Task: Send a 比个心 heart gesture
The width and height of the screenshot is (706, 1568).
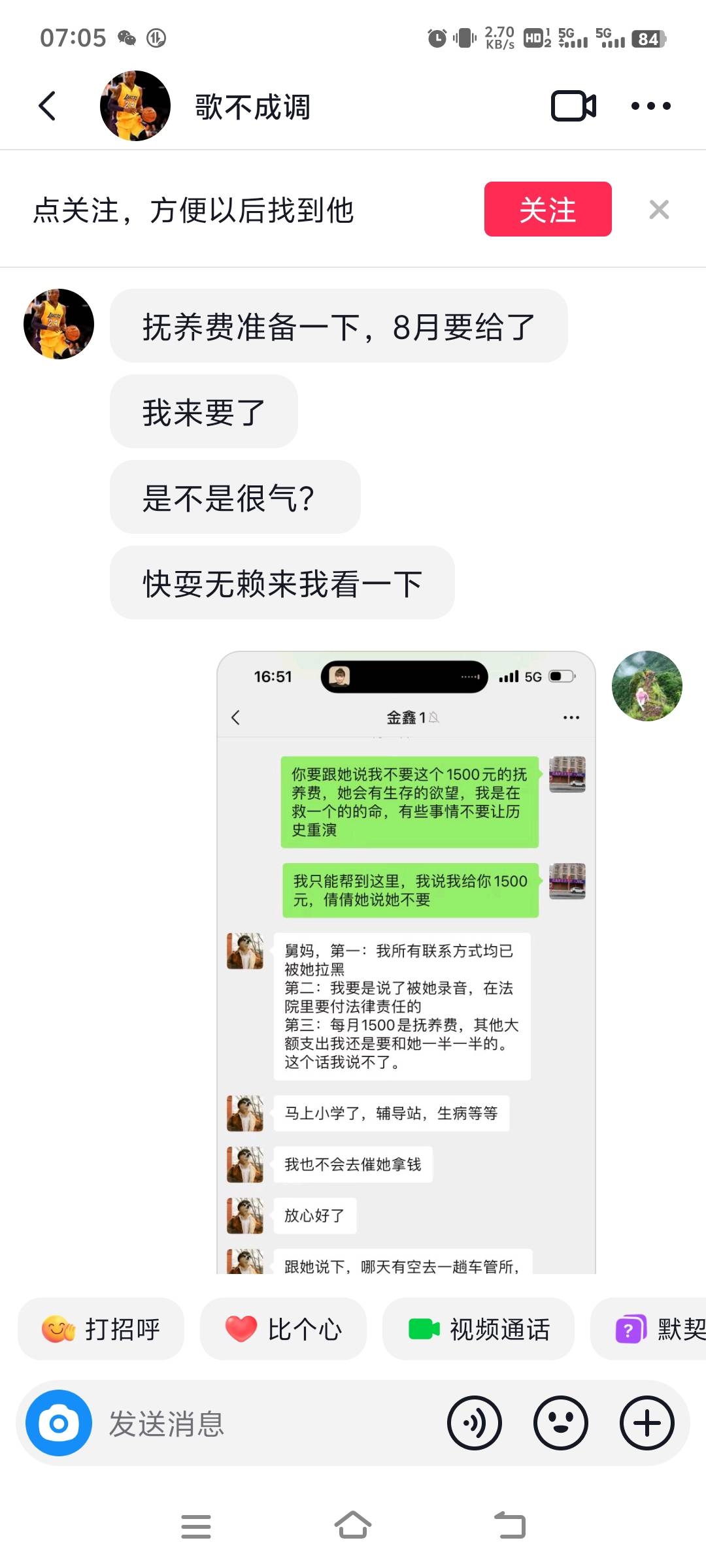Action: [x=283, y=1329]
